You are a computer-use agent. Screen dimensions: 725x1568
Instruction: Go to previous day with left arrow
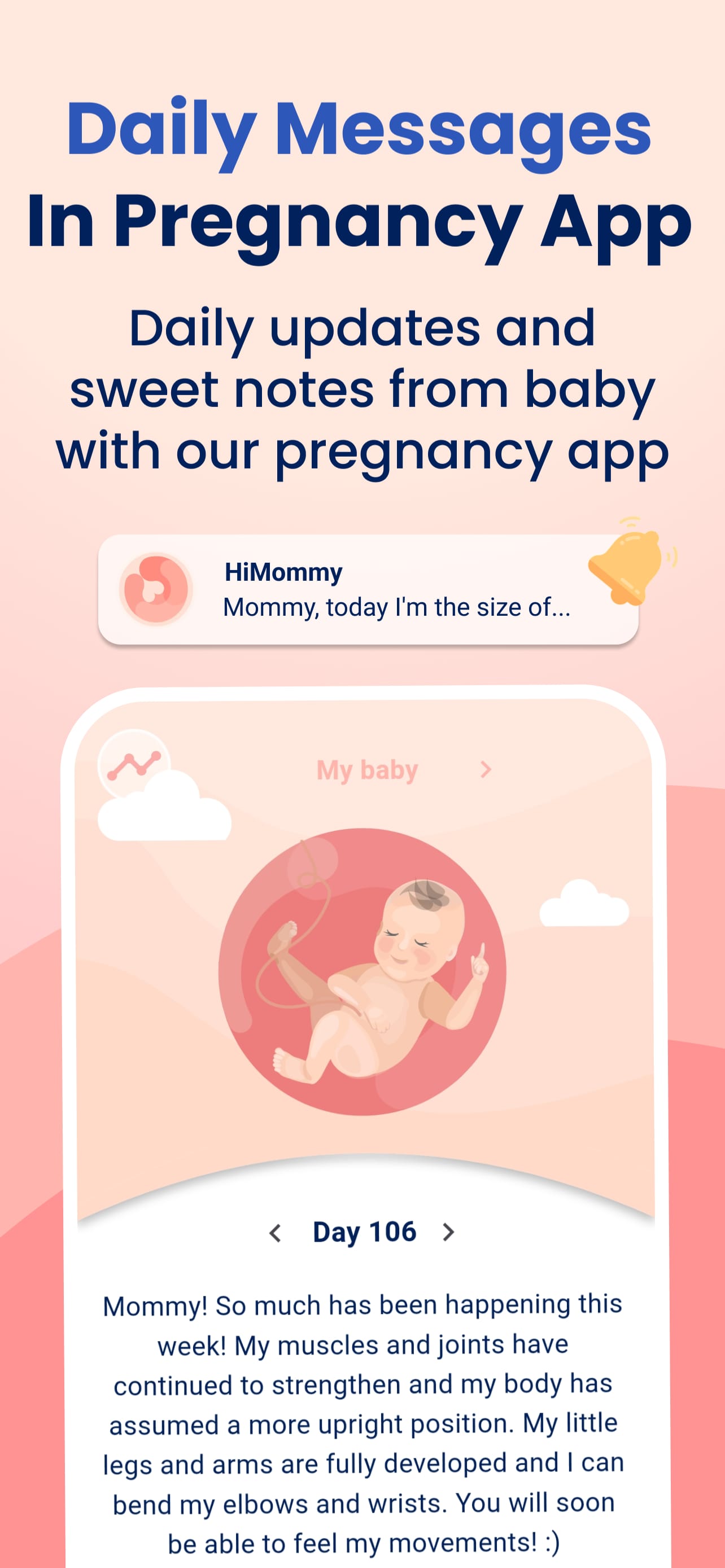pos(275,1232)
